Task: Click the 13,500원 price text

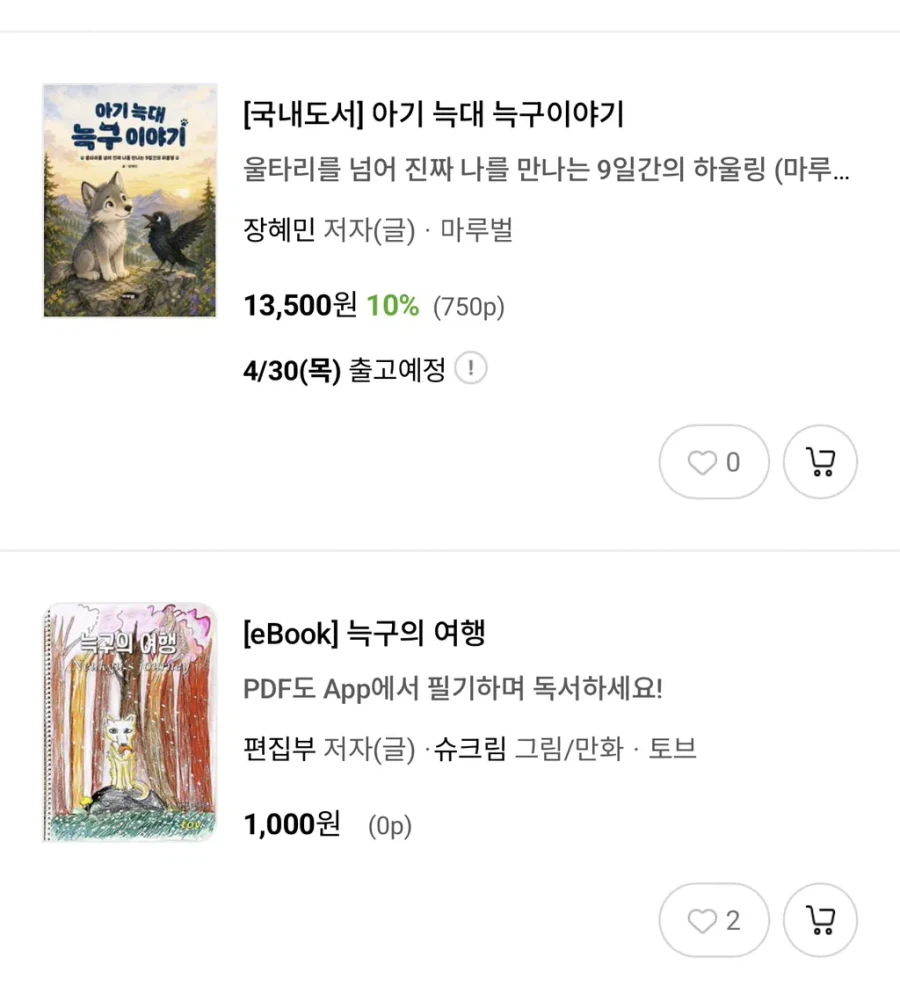Action: pos(296,306)
